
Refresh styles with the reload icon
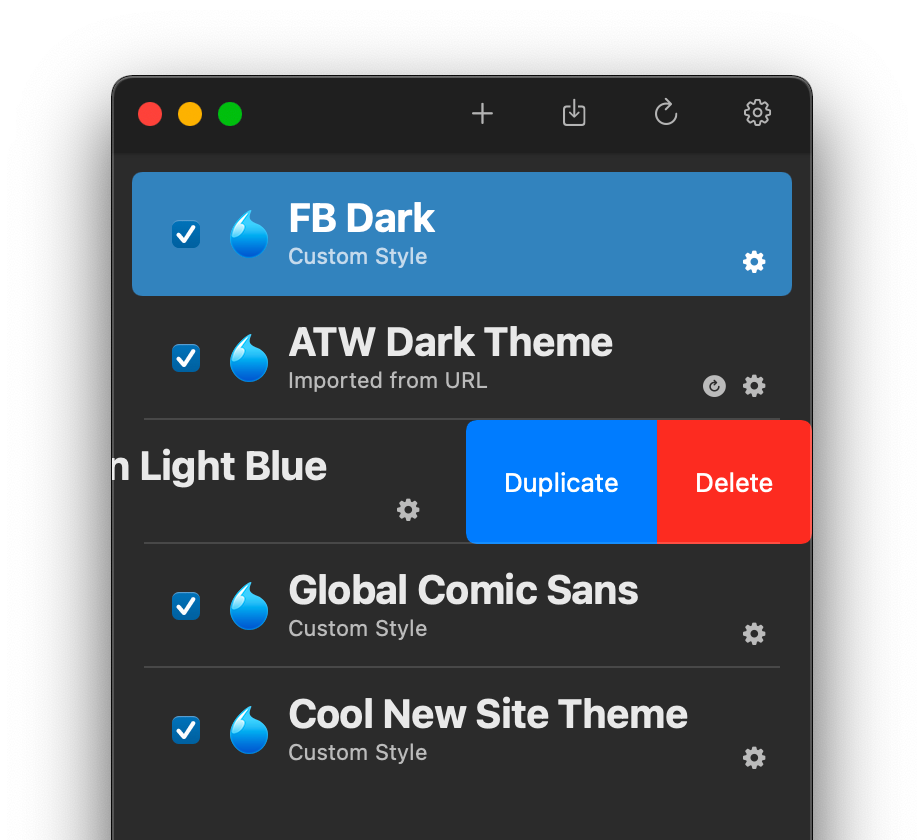[666, 114]
